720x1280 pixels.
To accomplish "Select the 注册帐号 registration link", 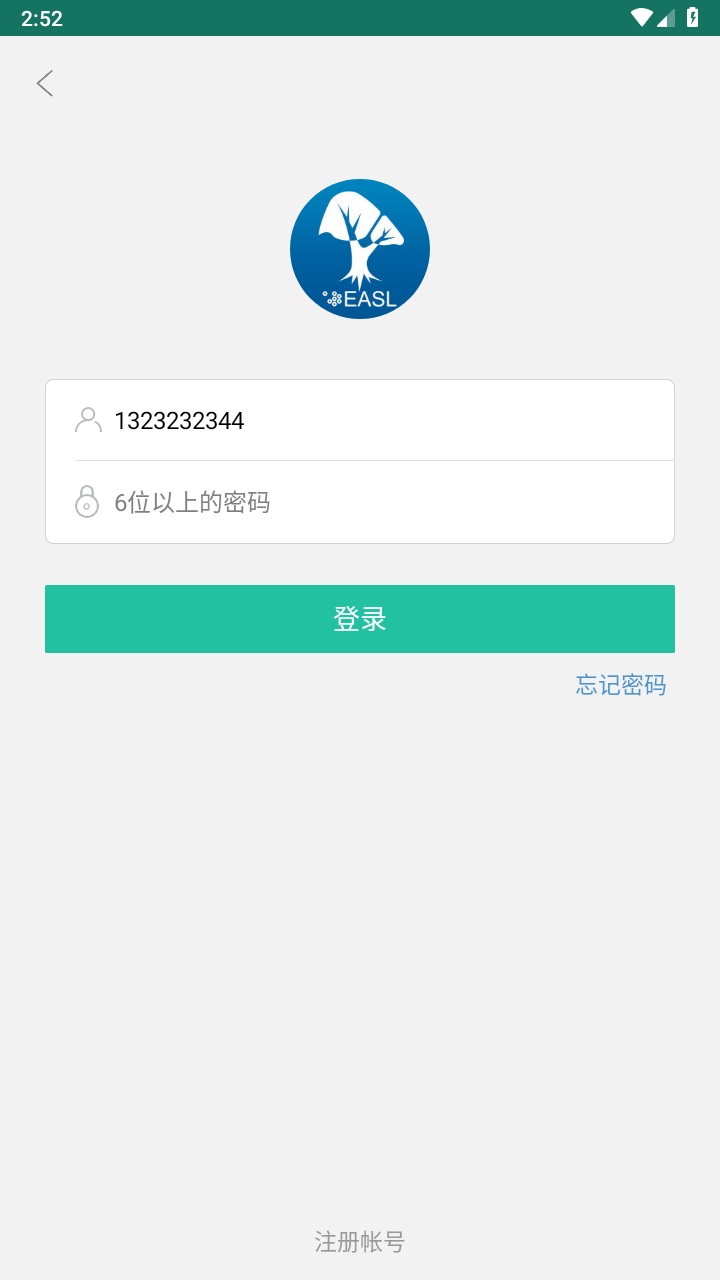I will tap(360, 1242).
